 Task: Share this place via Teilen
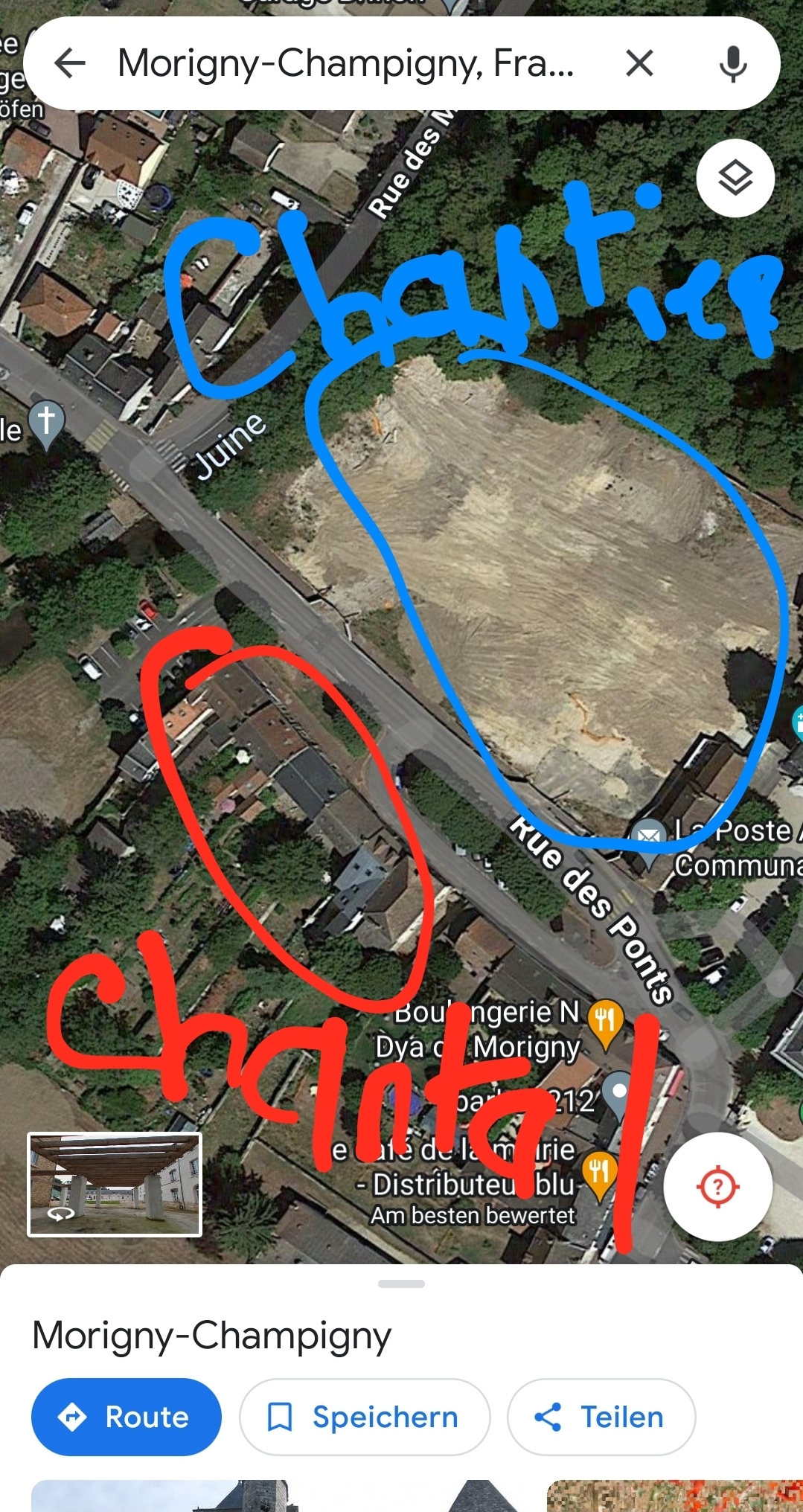(601, 1417)
